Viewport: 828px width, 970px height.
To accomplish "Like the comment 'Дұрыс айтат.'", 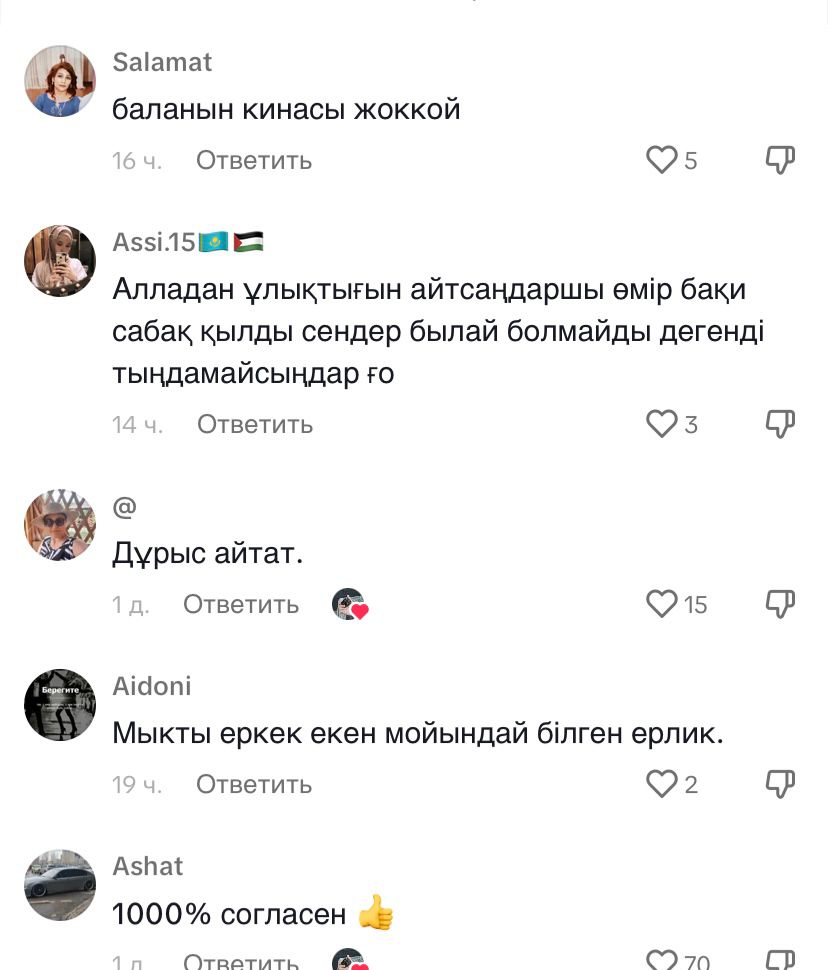I will (662, 604).
